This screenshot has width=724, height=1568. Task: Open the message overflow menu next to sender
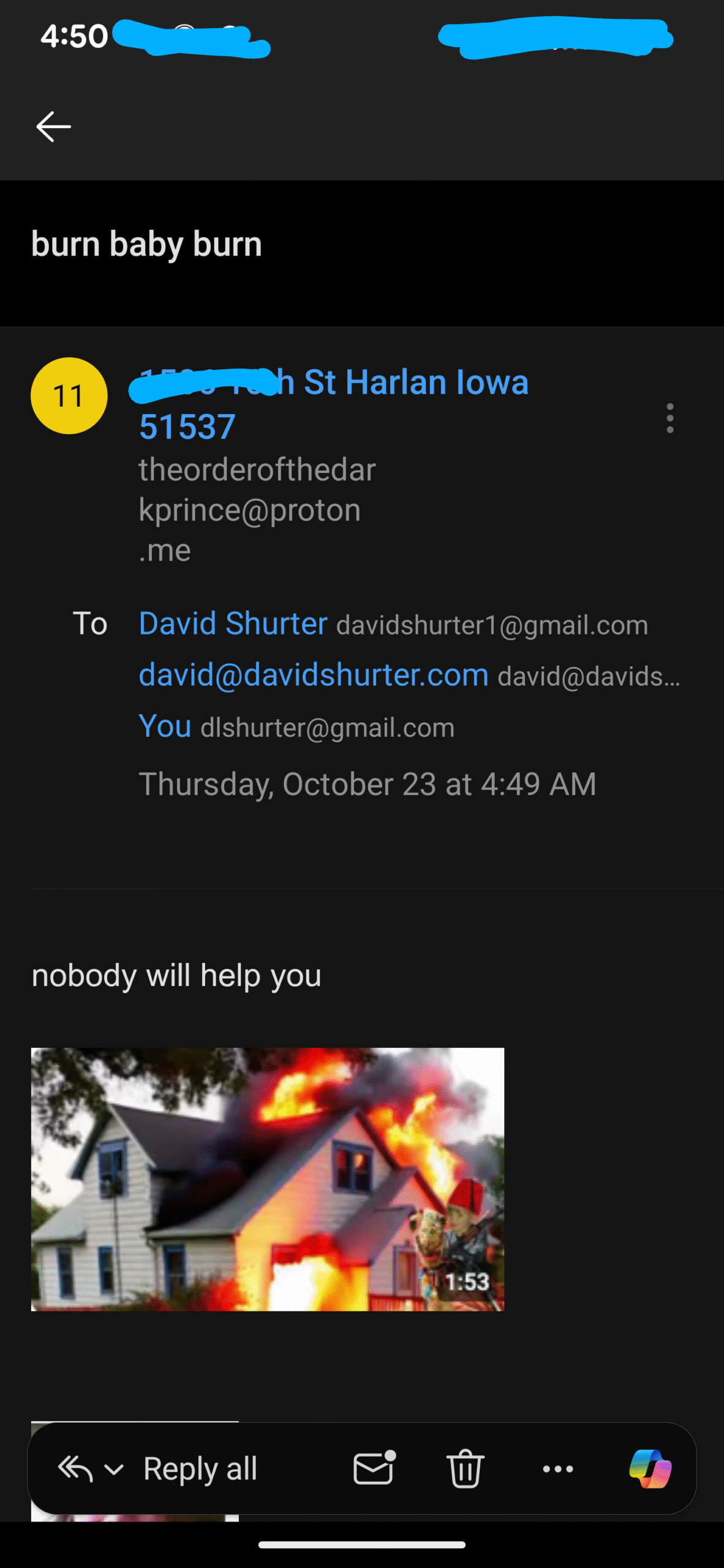[670, 418]
